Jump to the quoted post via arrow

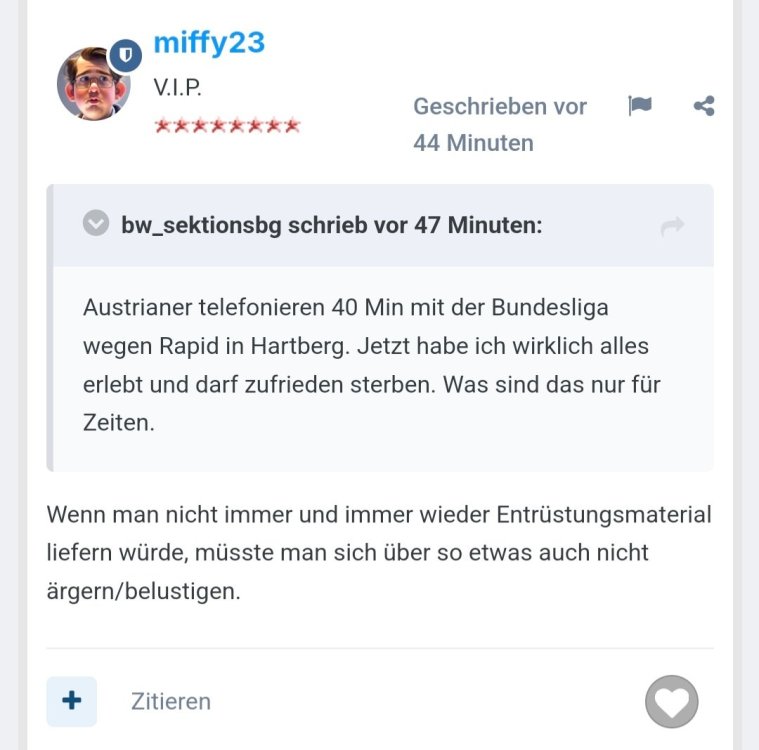tap(673, 226)
